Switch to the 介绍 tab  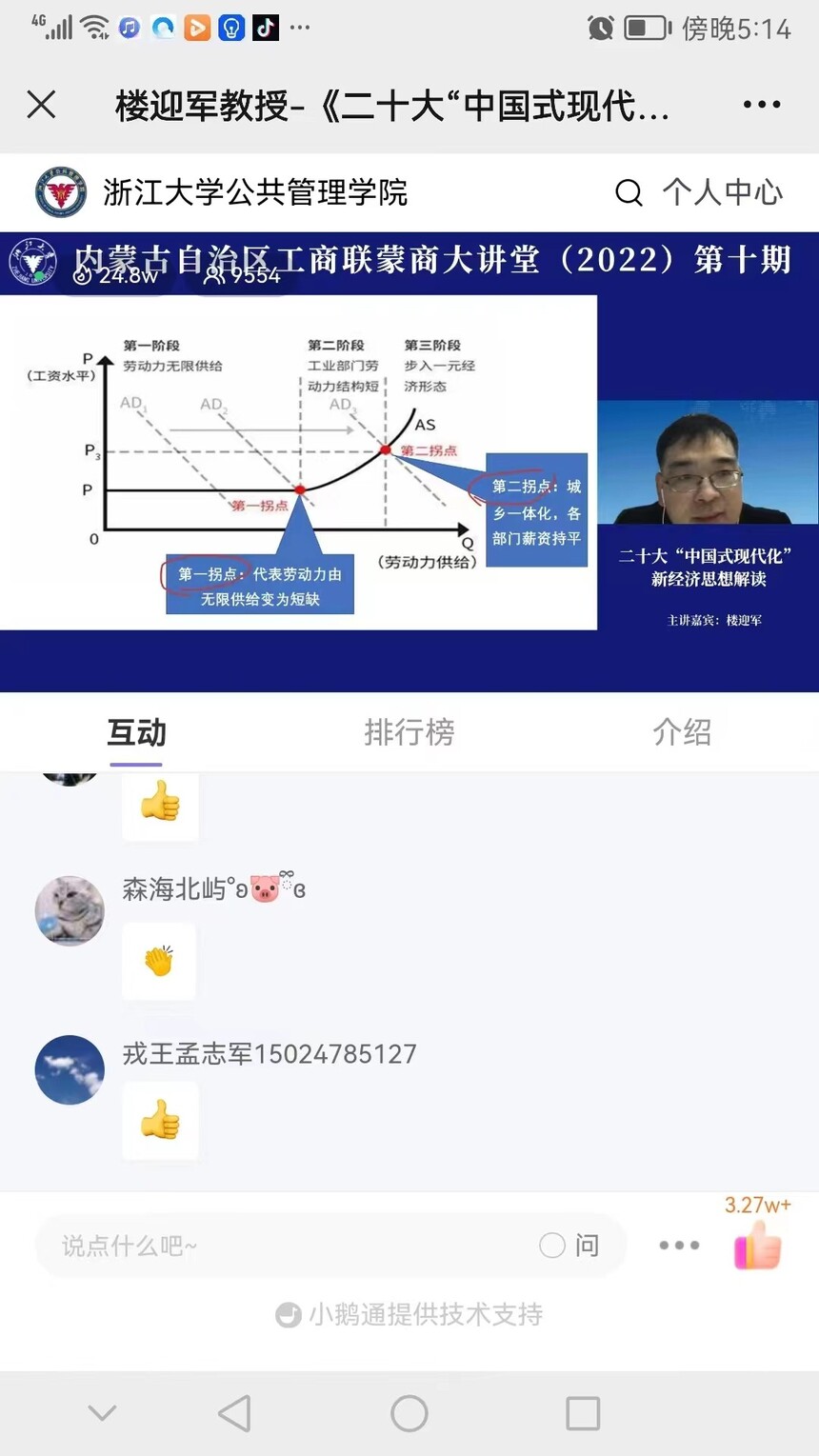coord(682,731)
